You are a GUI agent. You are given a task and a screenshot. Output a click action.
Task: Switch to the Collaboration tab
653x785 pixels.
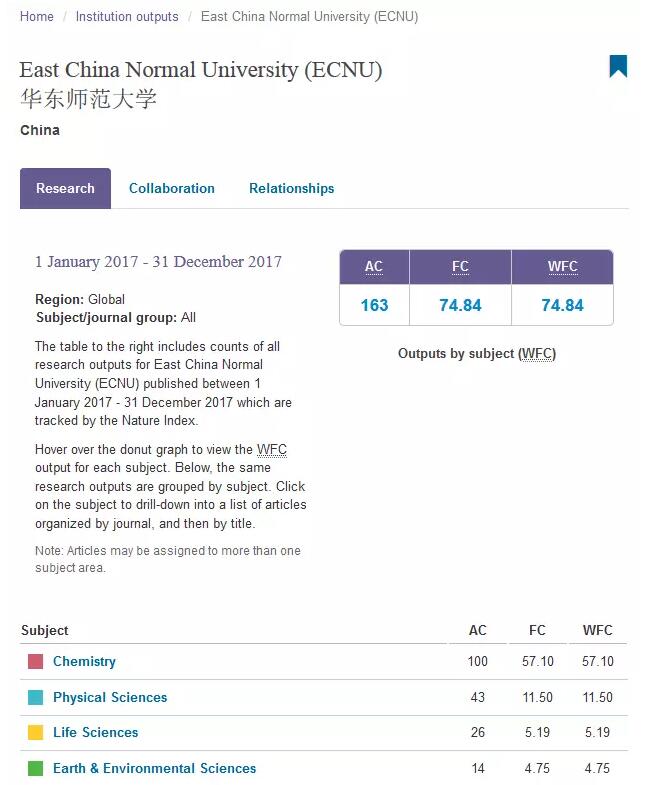(x=172, y=188)
